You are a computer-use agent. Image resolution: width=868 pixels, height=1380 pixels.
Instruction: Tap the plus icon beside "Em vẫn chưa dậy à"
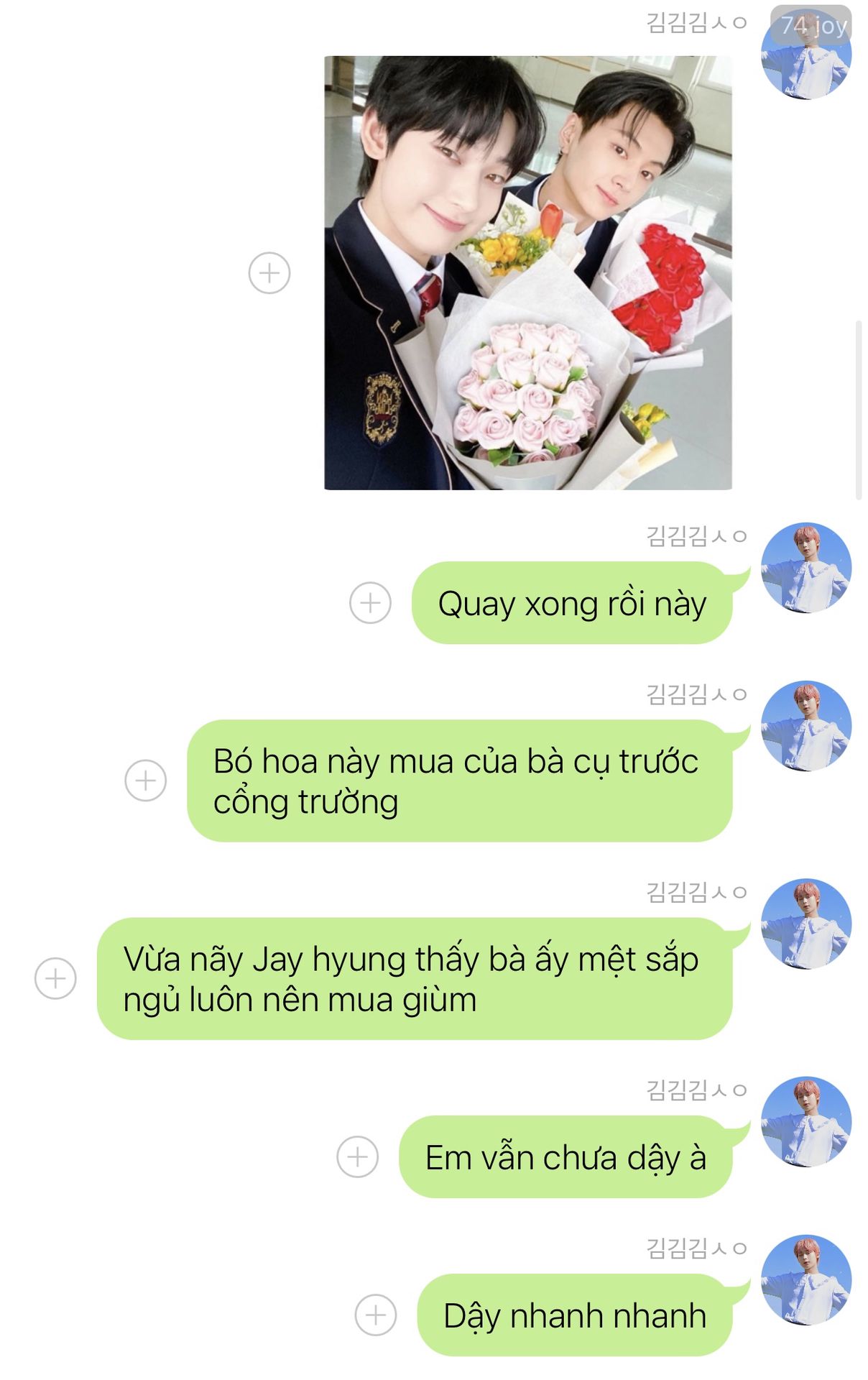(357, 1156)
